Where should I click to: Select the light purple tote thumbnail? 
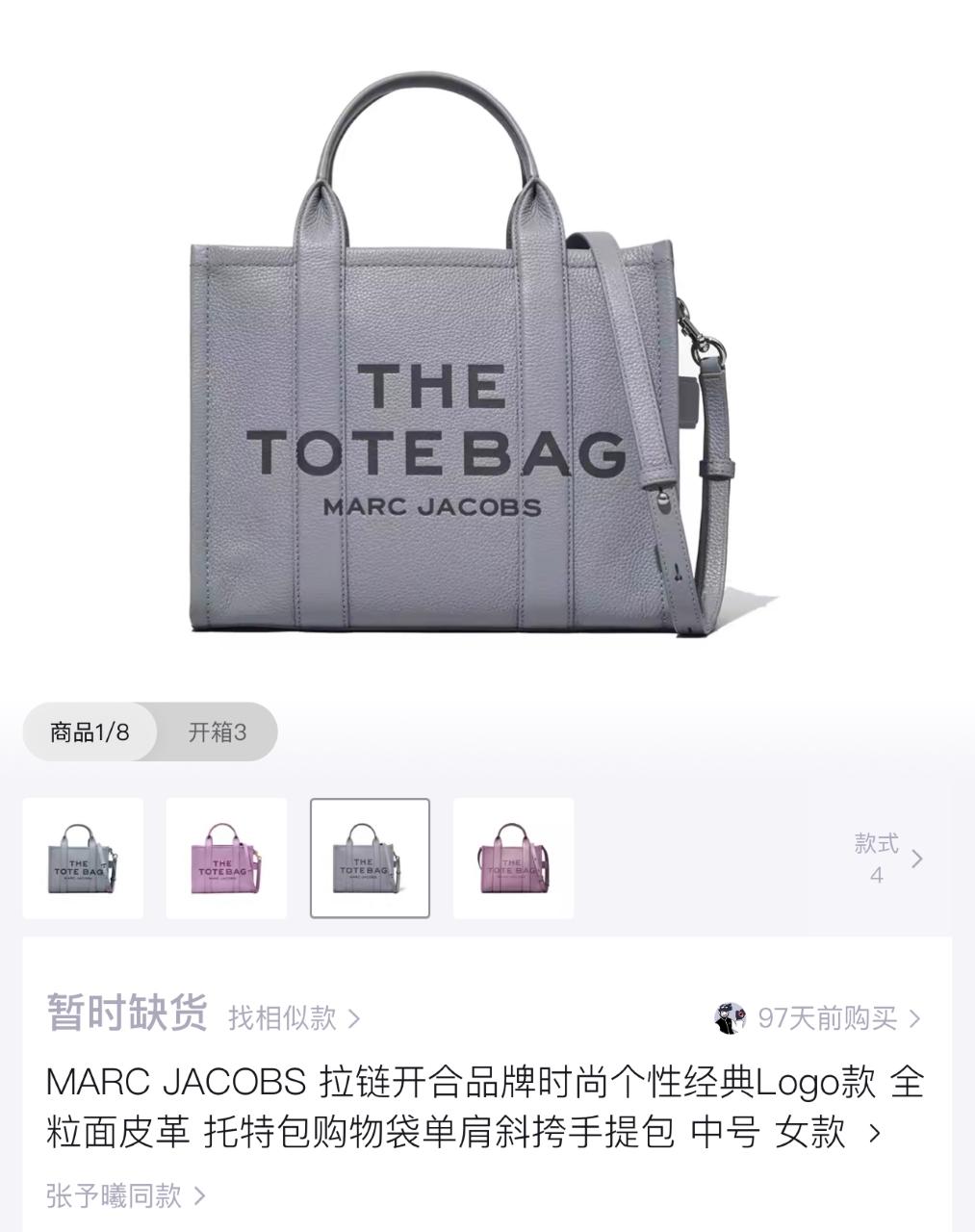(226, 858)
